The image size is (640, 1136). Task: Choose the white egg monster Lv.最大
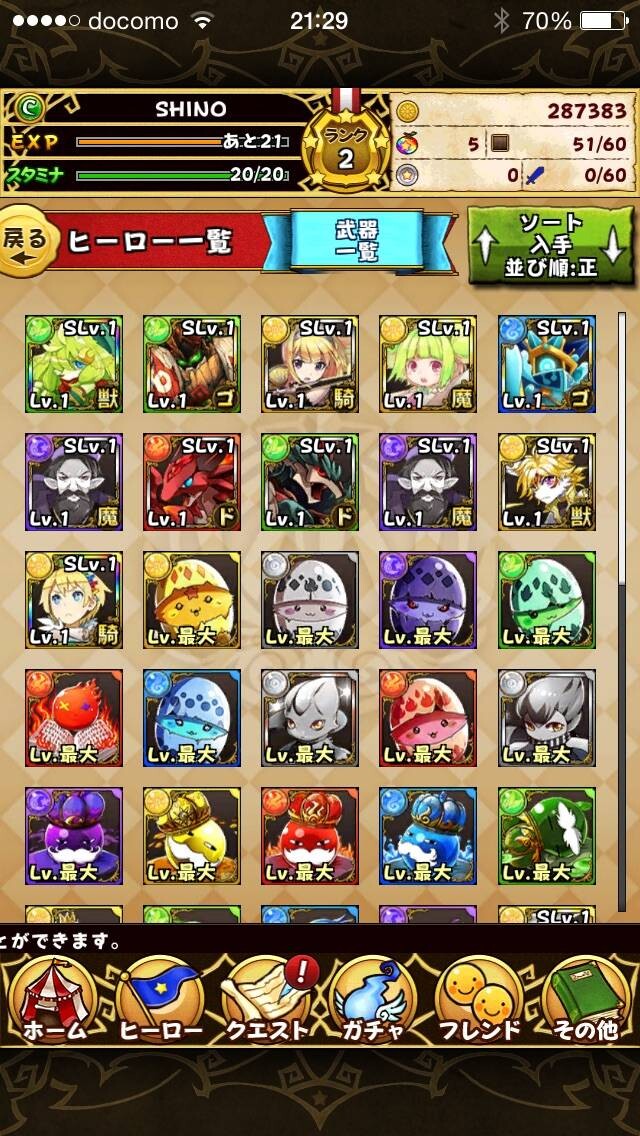310,600
